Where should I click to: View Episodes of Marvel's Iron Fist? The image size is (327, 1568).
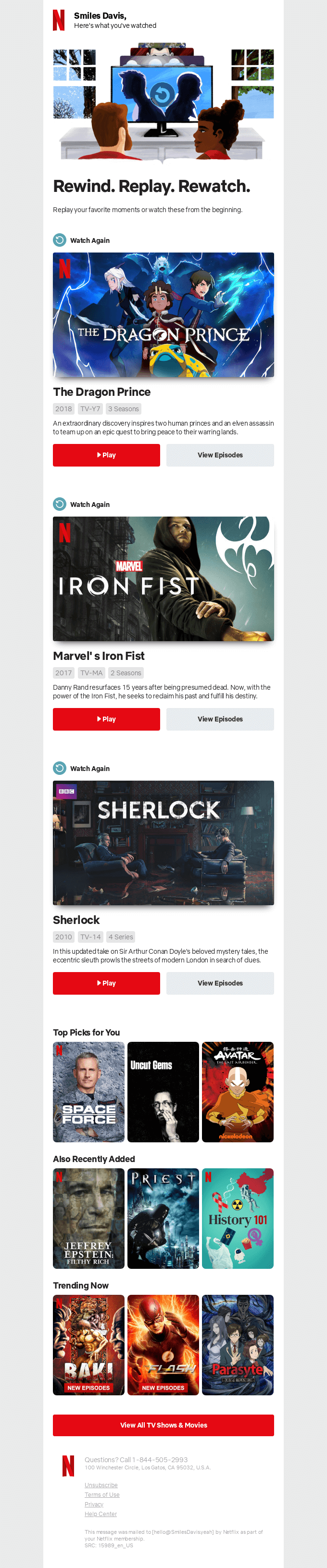tap(220, 719)
